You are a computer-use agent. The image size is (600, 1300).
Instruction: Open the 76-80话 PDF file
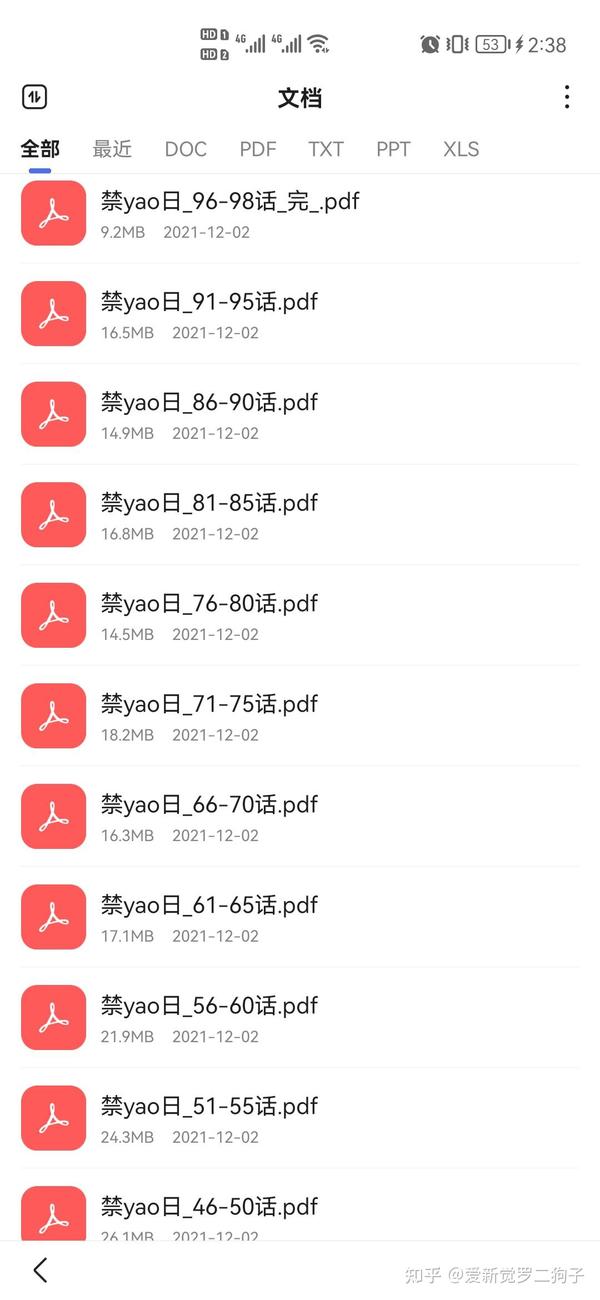pos(300,615)
